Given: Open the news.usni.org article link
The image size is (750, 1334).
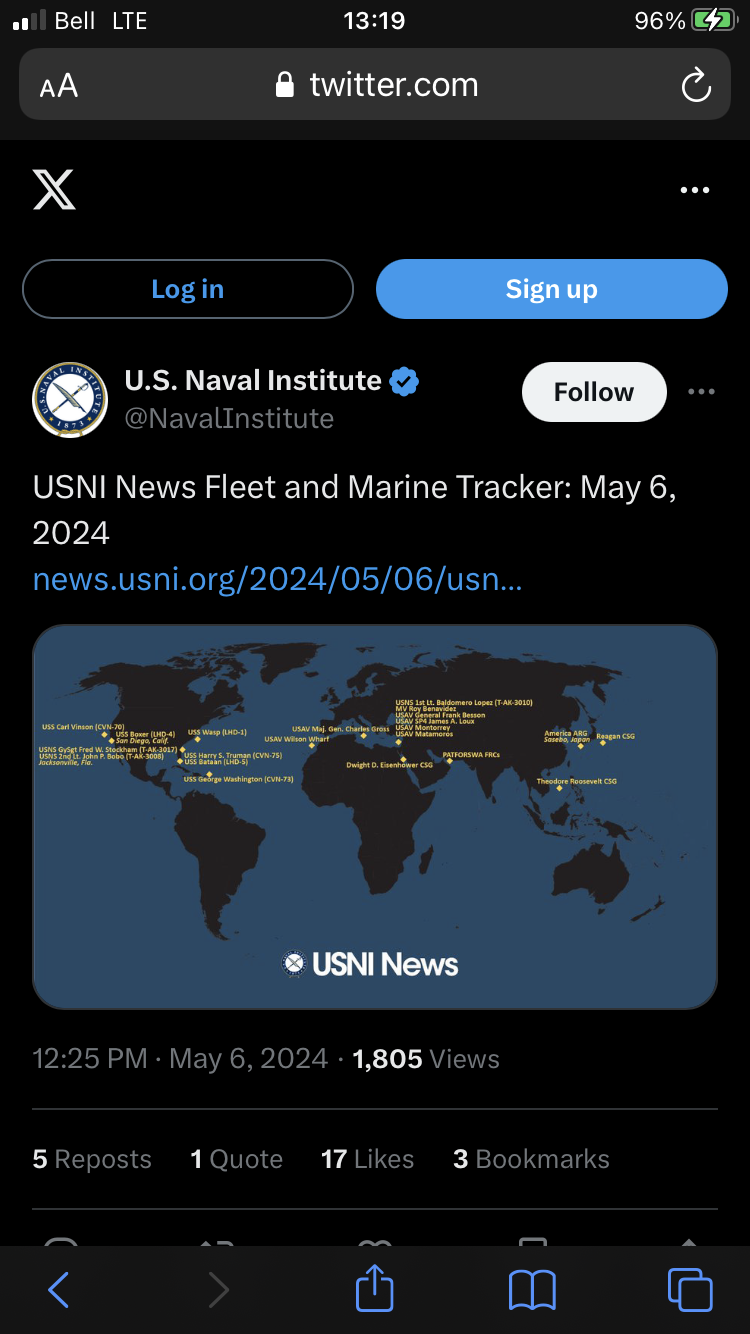Looking at the screenshot, I should (x=278, y=580).
